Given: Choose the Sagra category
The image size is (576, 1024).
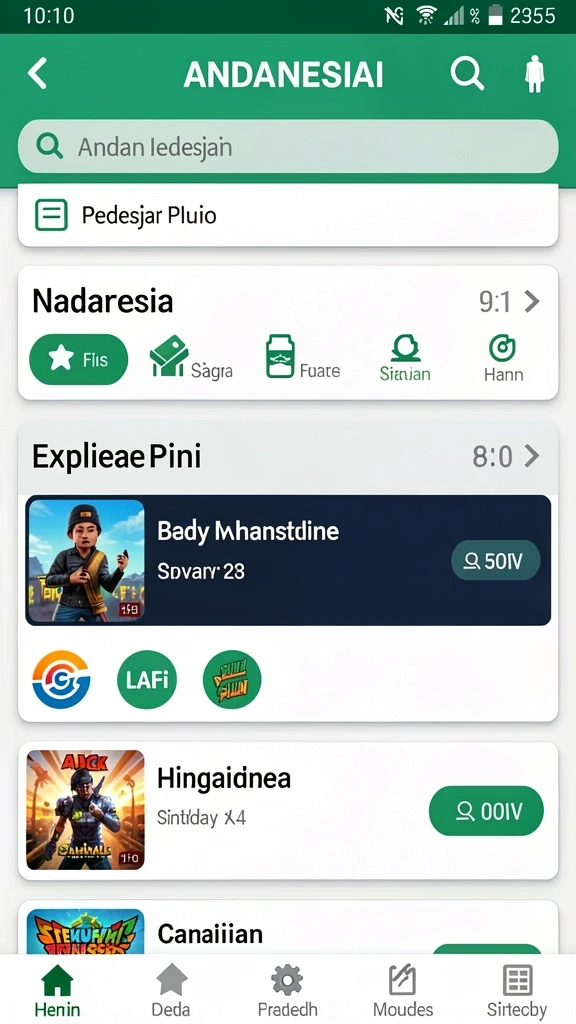Looking at the screenshot, I should [191, 358].
